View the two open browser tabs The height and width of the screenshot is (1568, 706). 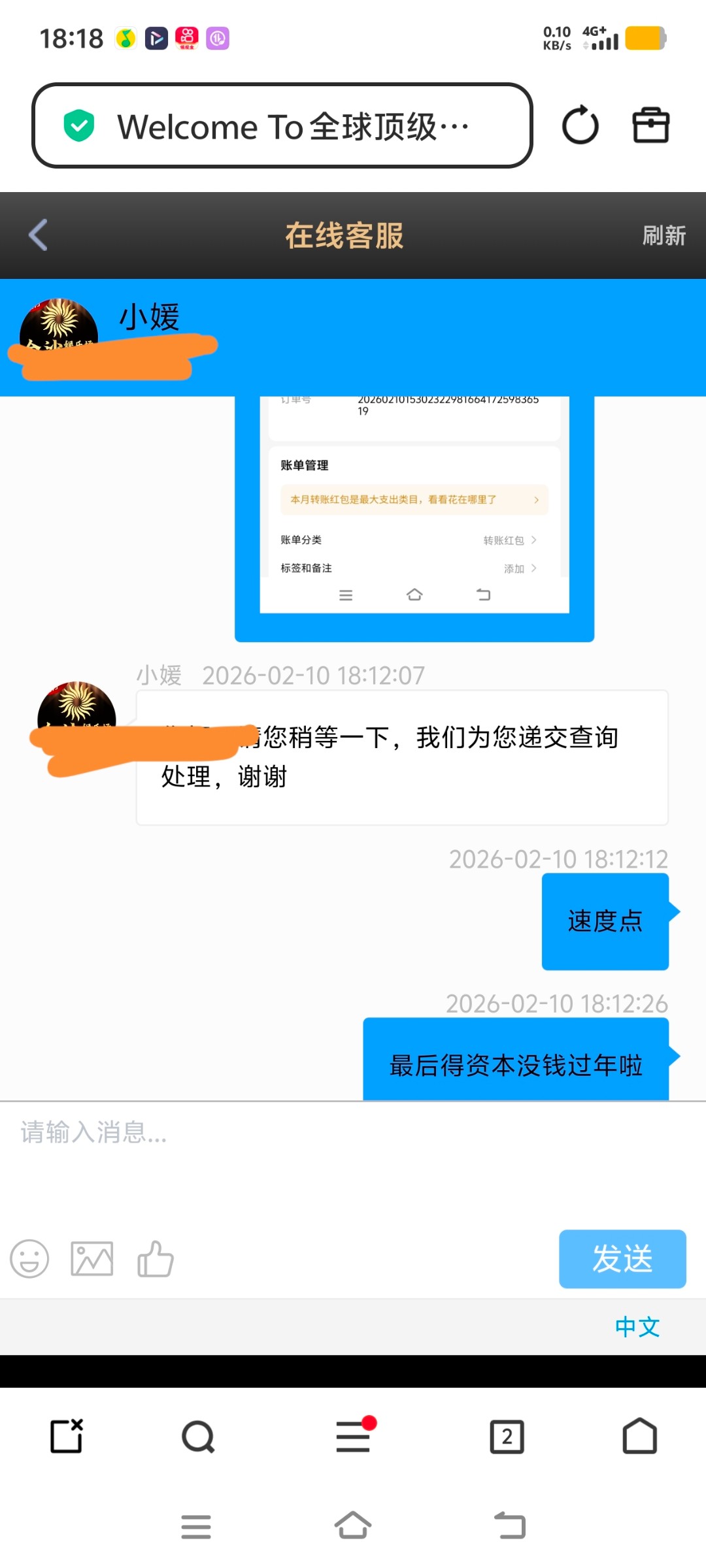pos(507,1436)
